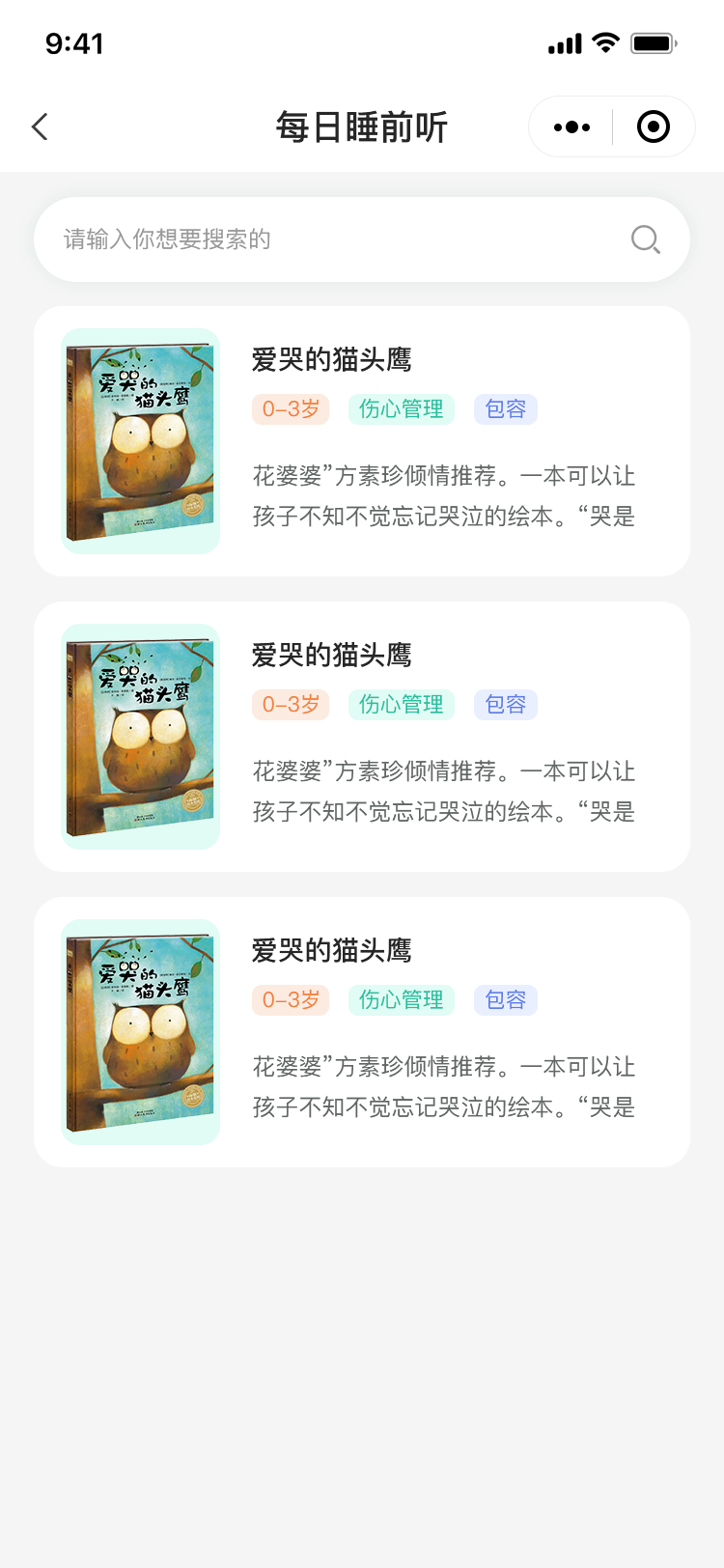Close the mini program with the circle button
This screenshot has height=1568, width=724.
click(x=654, y=126)
